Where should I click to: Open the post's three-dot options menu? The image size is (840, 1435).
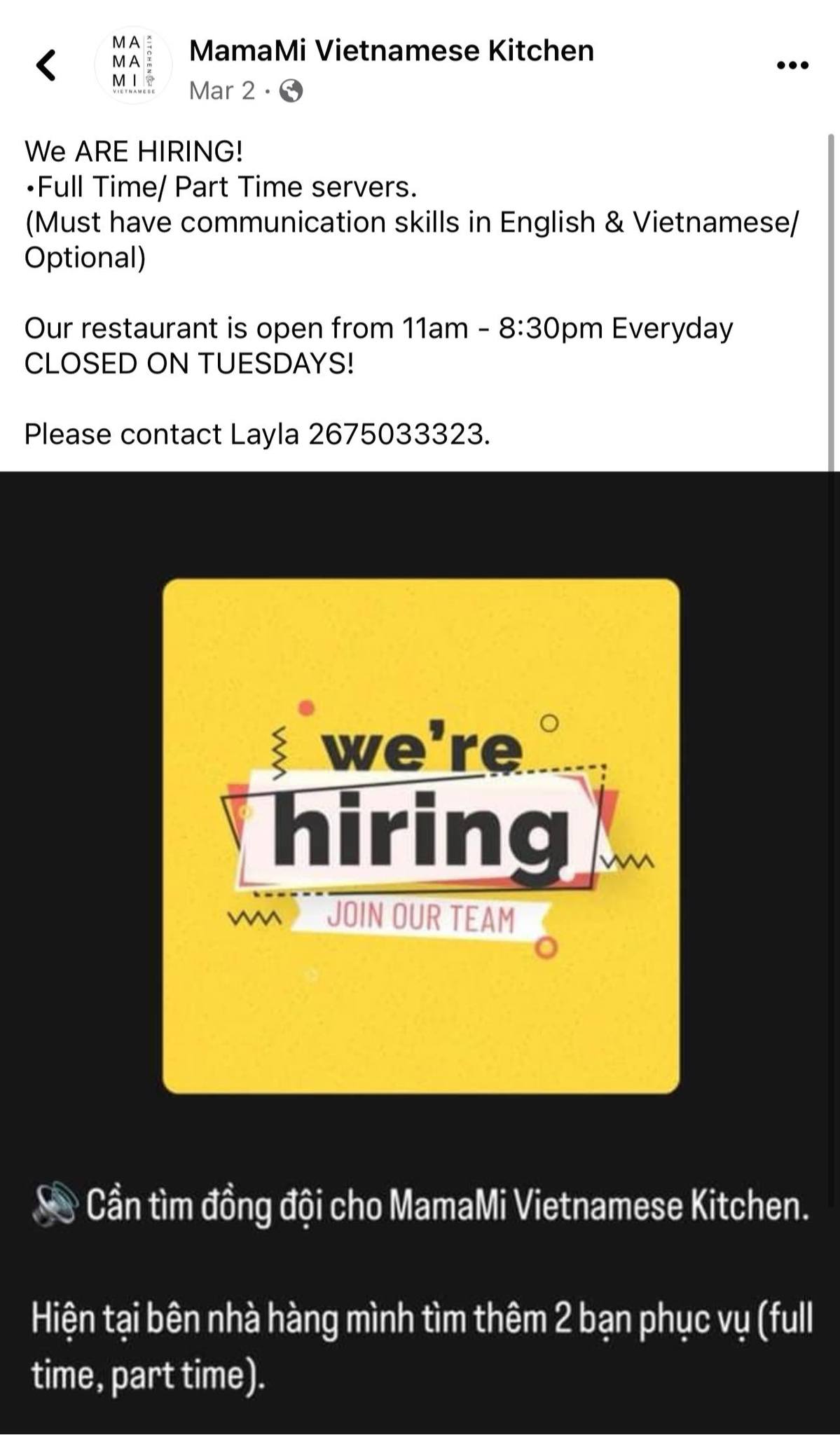pyautogui.click(x=792, y=66)
